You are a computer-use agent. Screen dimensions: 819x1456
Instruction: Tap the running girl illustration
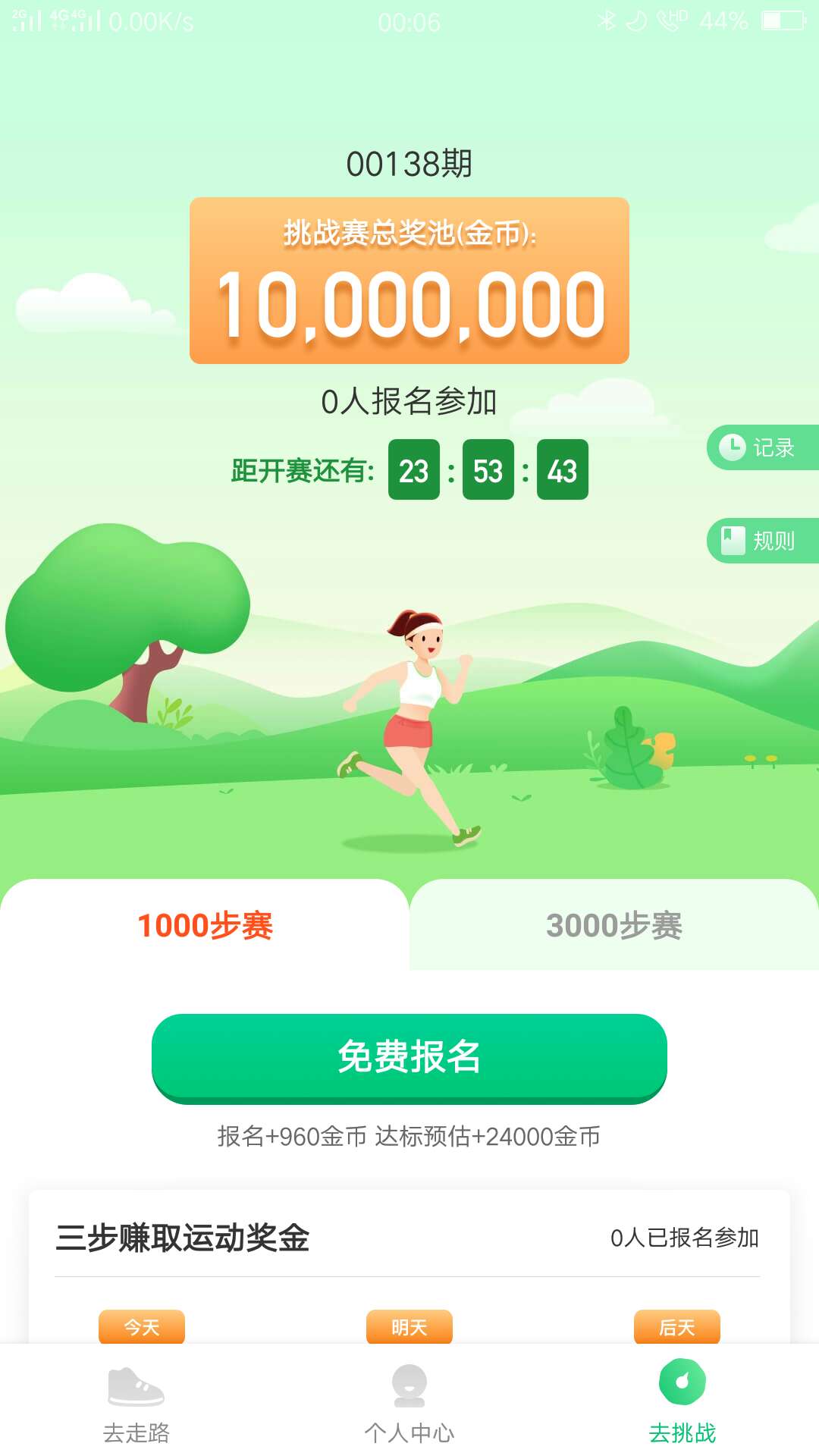click(x=417, y=720)
